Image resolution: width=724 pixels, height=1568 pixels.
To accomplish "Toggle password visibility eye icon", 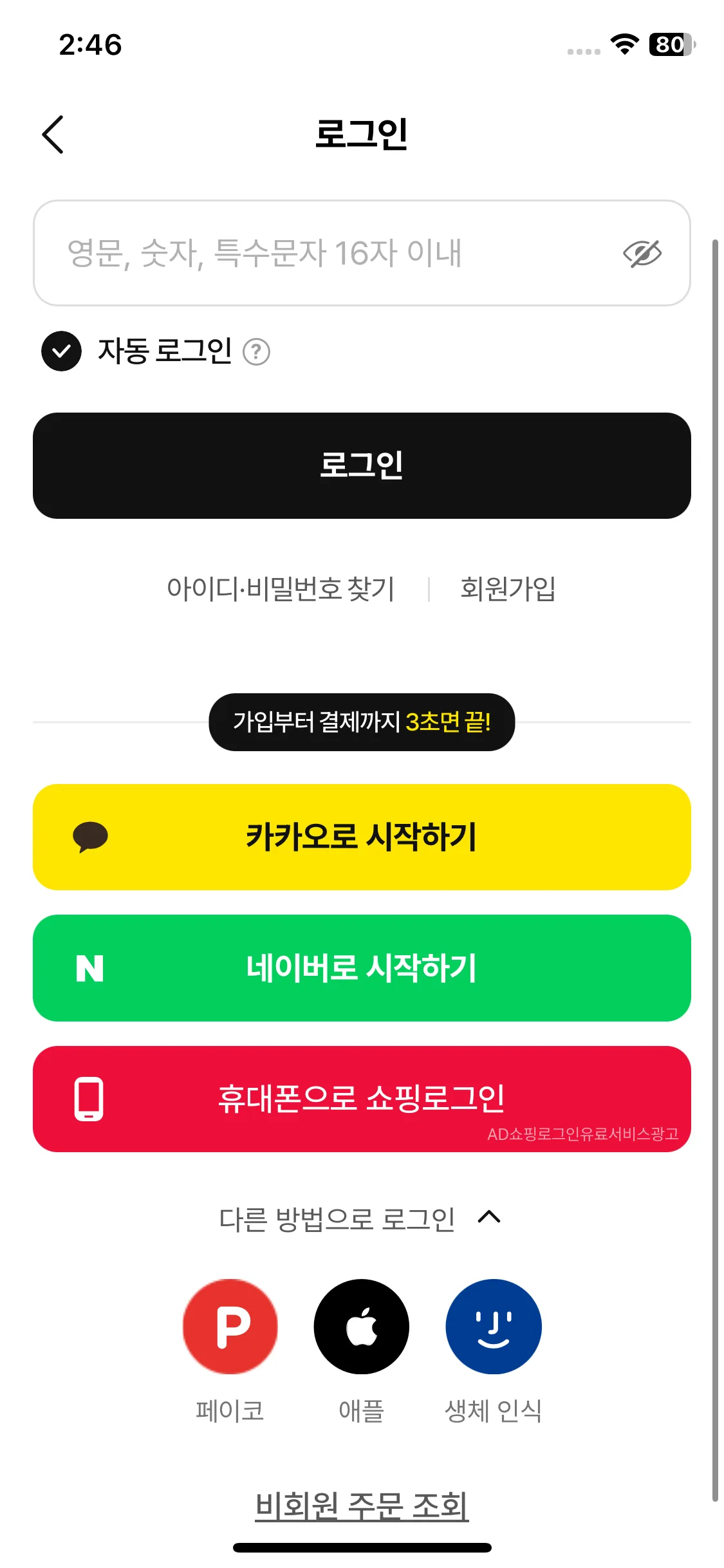I will point(642,254).
